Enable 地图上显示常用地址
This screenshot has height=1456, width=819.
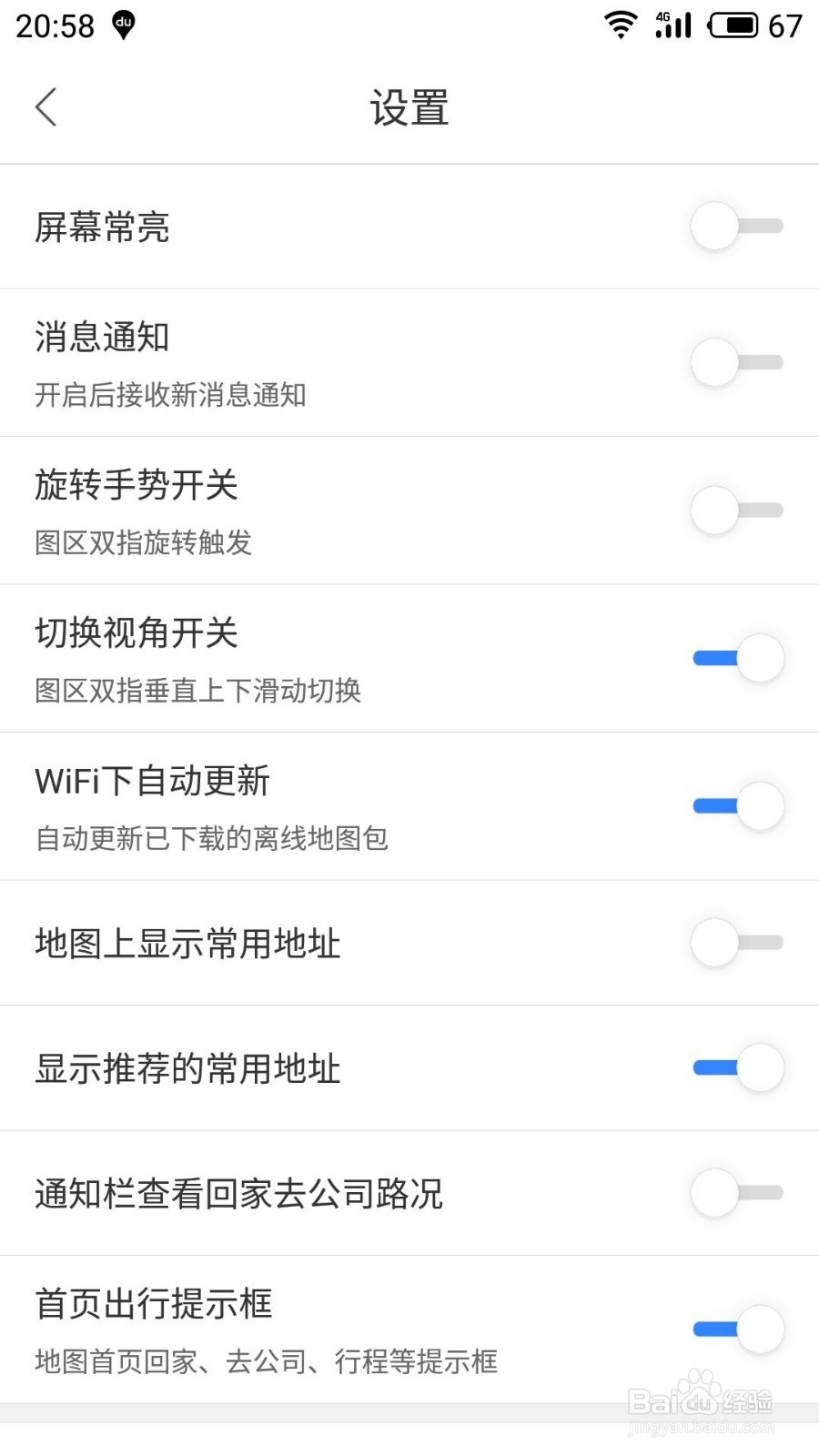coord(737,943)
